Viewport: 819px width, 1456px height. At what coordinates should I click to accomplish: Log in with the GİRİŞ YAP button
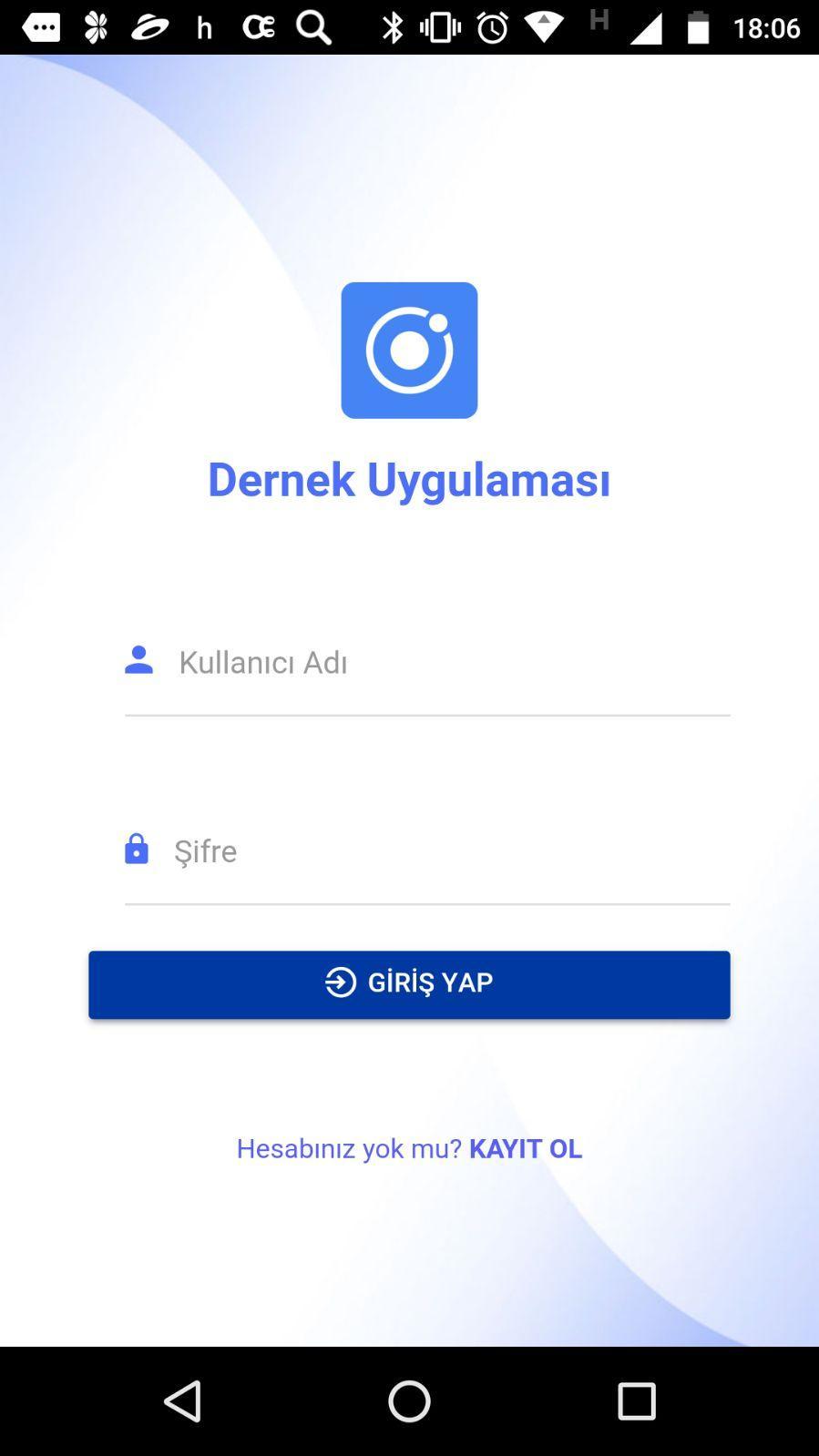(x=409, y=984)
